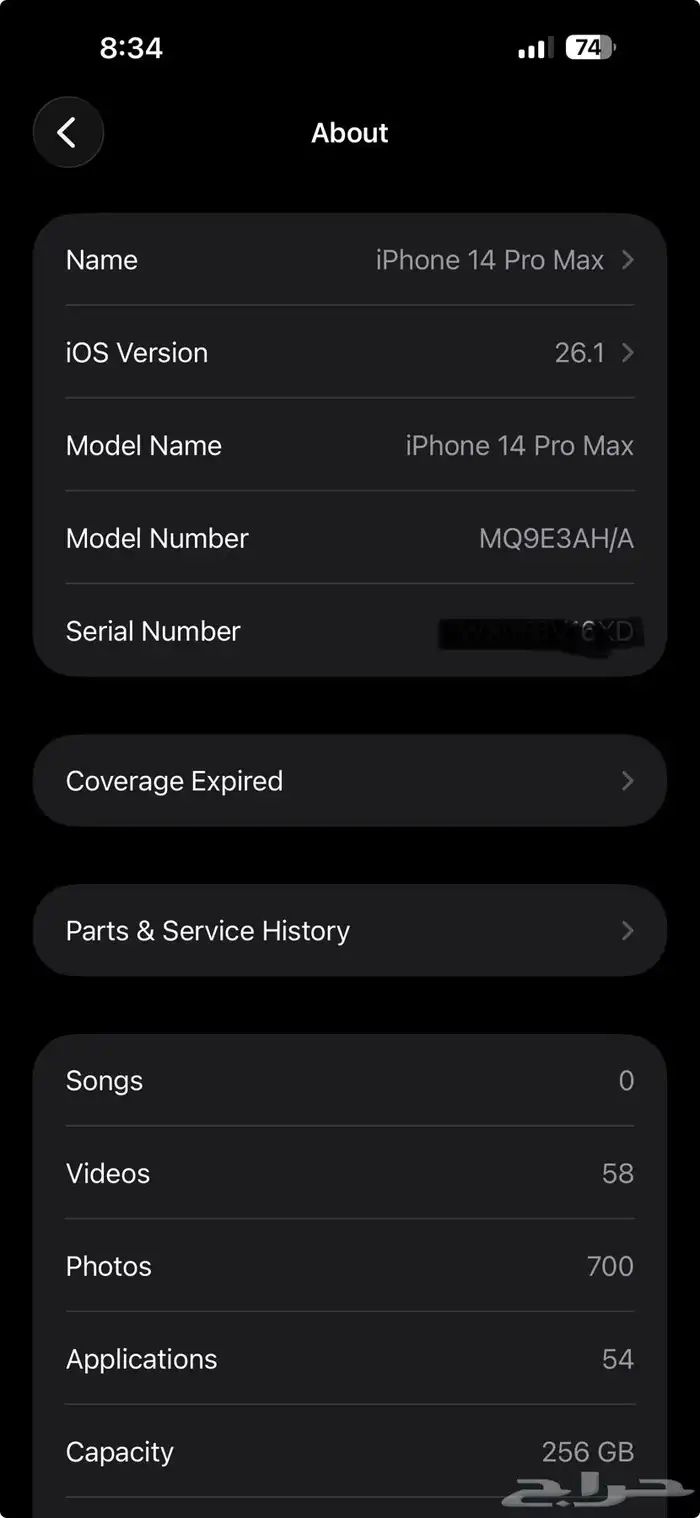
Task: Open Parts & Service History
Action: pyautogui.click(x=349, y=931)
